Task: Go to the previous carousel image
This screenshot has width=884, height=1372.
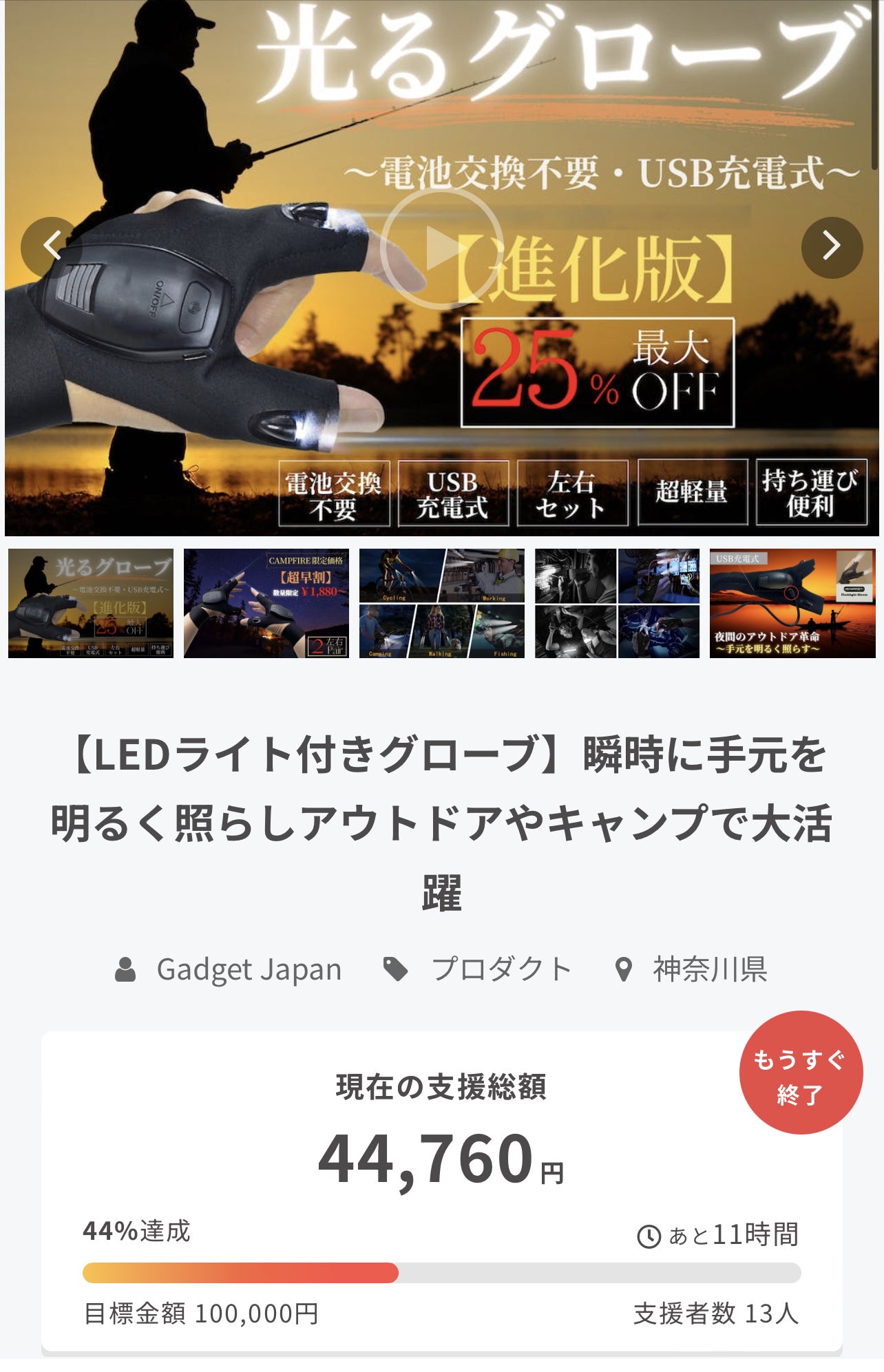Action: tap(52, 246)
